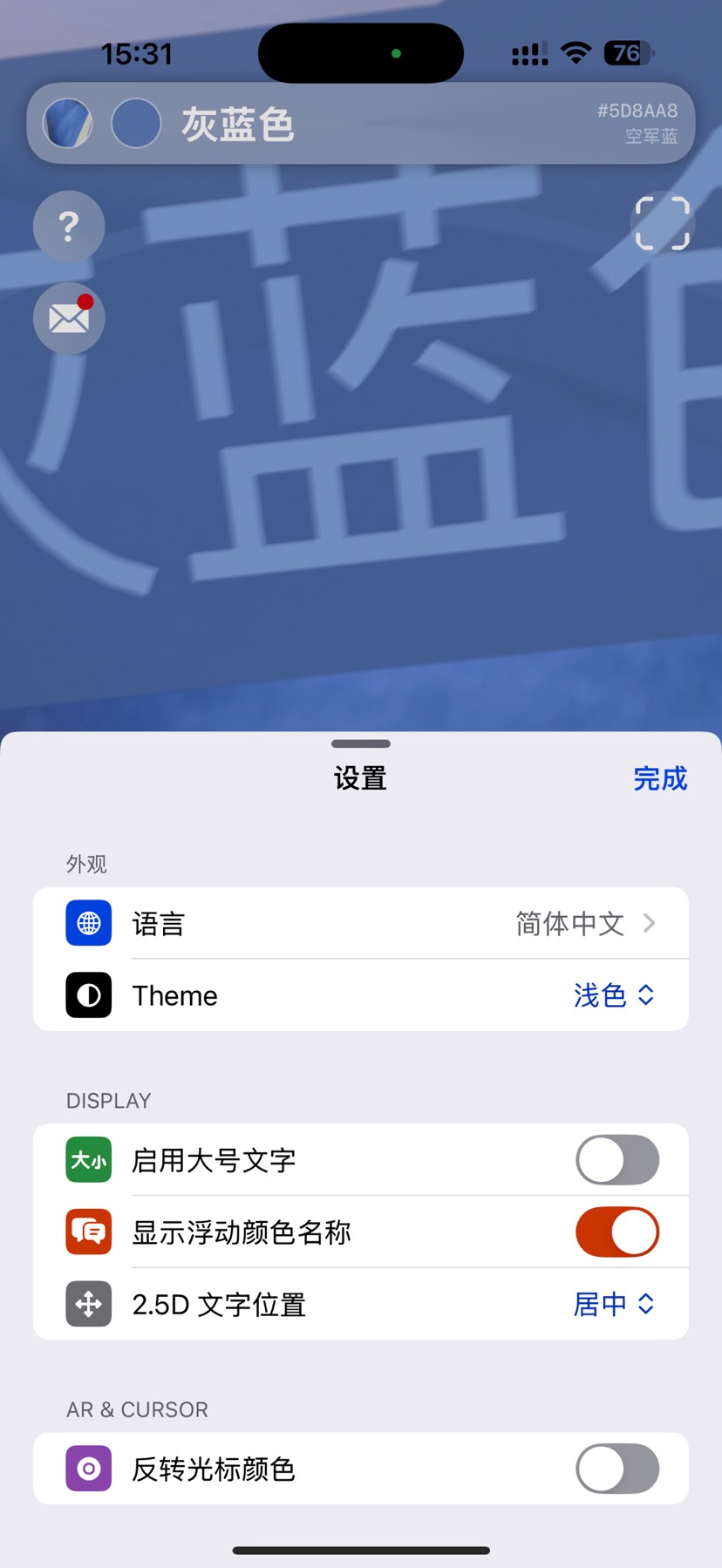Change 2.5D 文字位置 from 居中
Viewport: 722px width, 1568px height.
point(613,1305)
